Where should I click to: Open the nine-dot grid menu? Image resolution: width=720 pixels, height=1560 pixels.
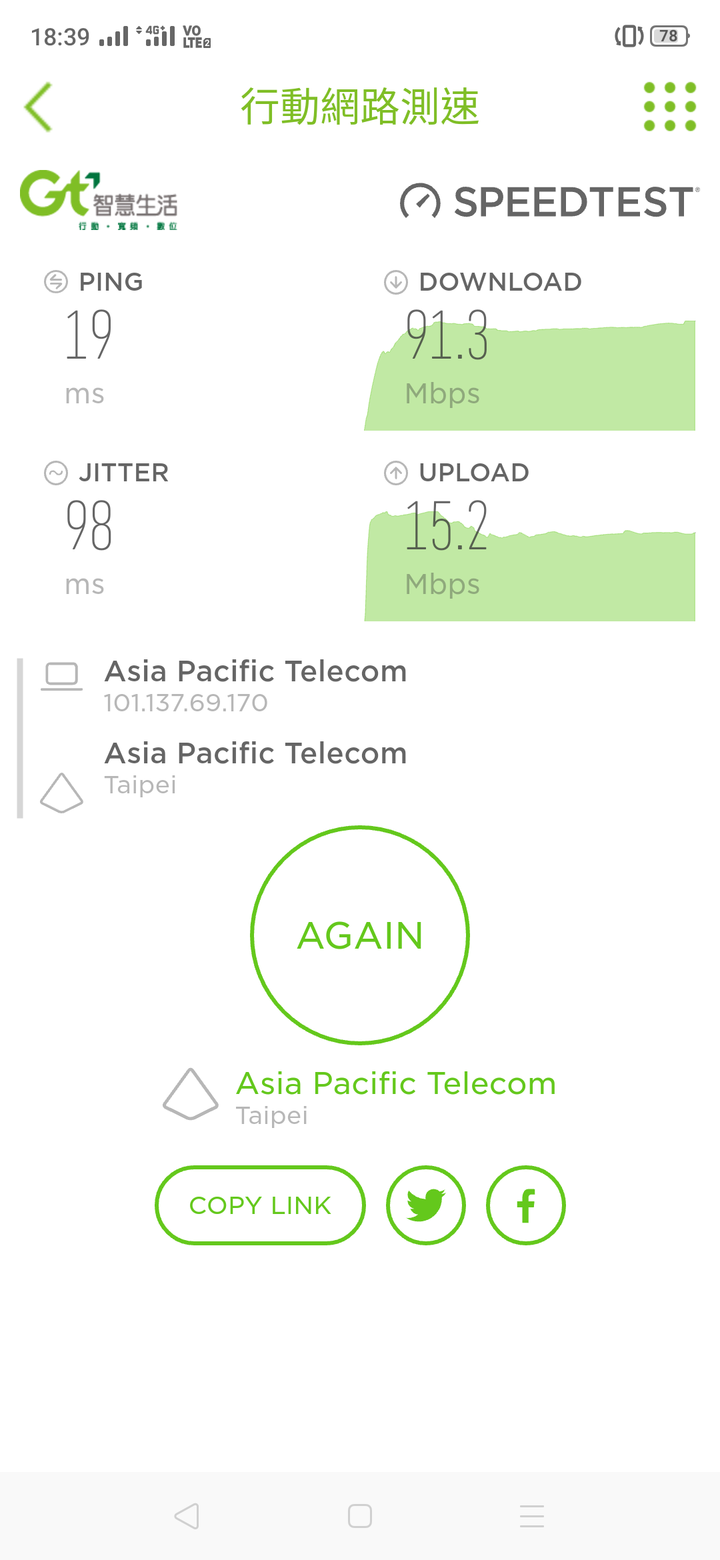pos(670,107)
